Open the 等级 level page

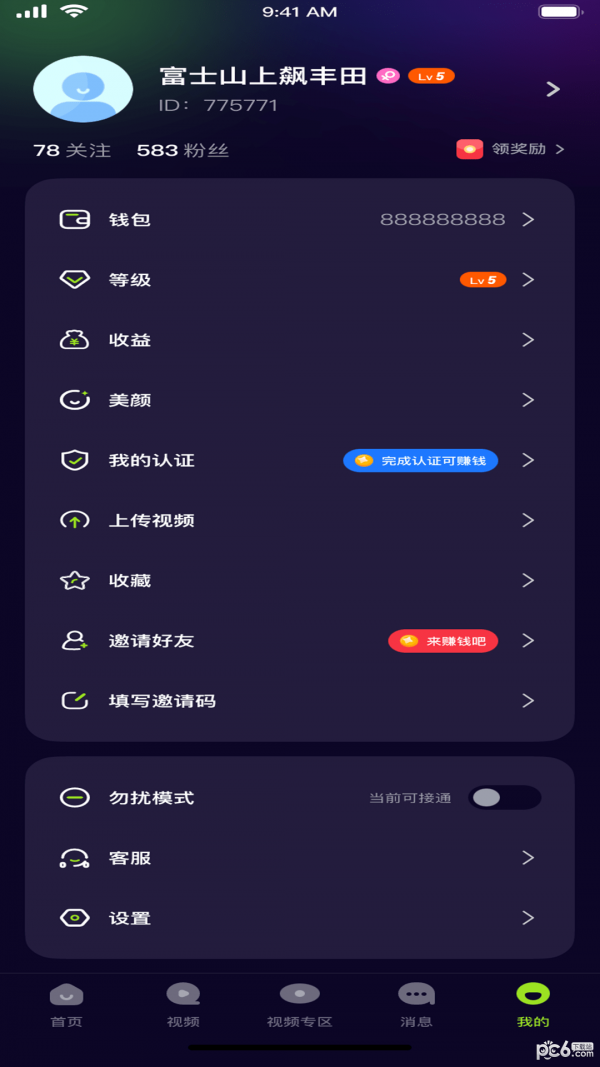tap(299, 280)
